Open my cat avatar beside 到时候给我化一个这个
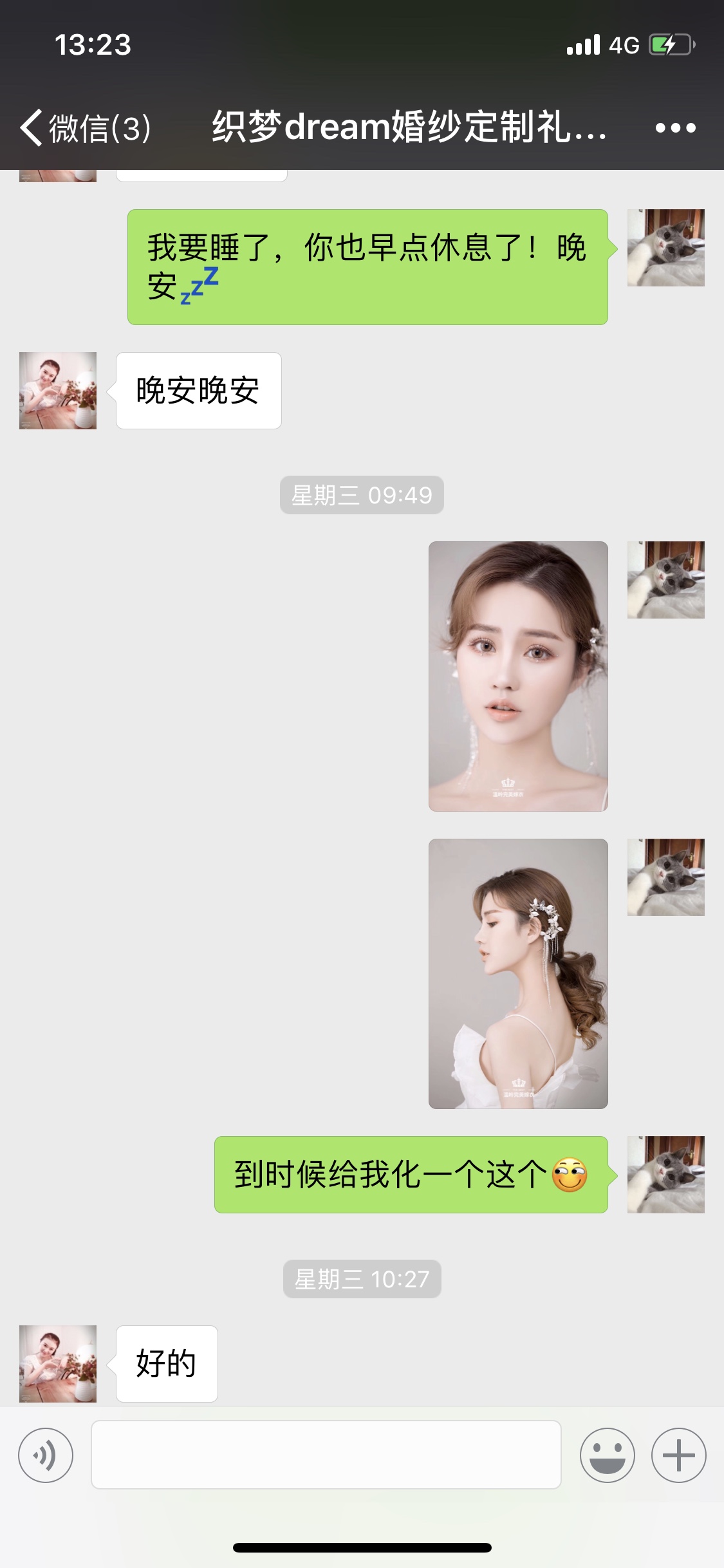724x1568 pixels. click(666, 1175)
